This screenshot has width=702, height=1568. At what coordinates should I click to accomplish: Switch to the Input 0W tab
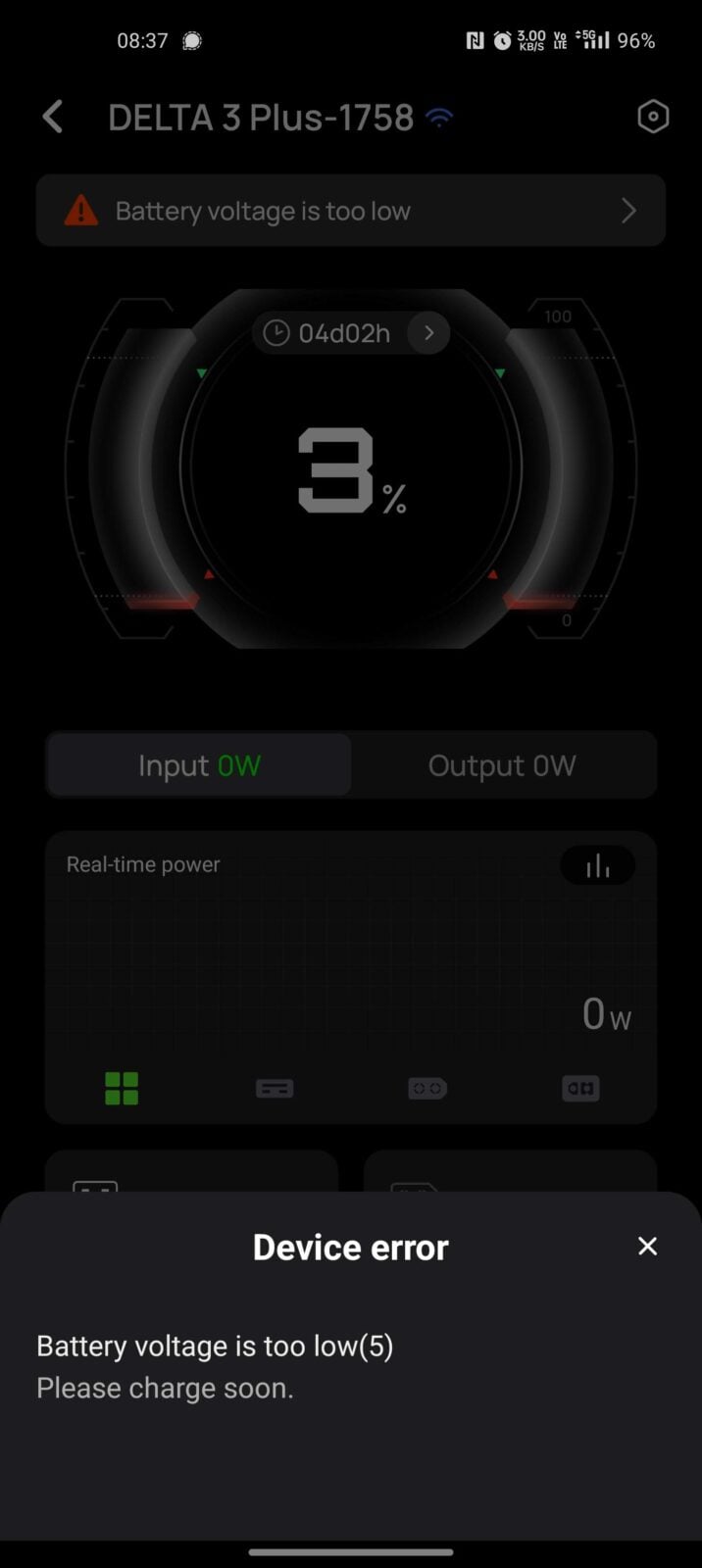tap(199, 765)
